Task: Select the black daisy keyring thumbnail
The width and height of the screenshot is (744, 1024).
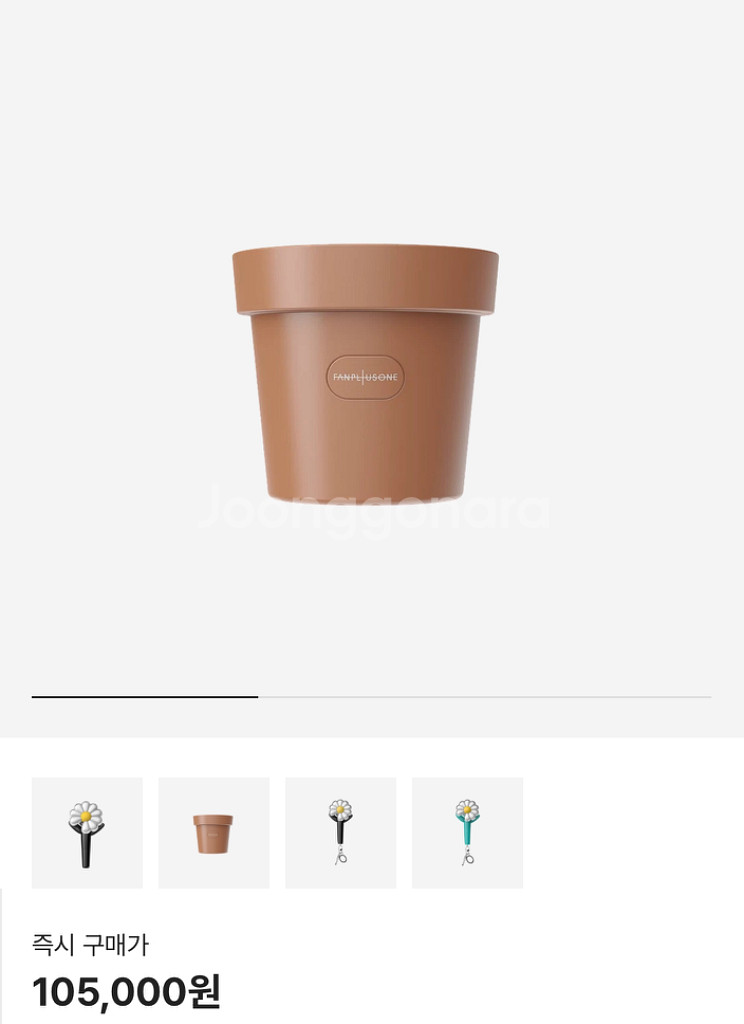Action: pos(340,832)
